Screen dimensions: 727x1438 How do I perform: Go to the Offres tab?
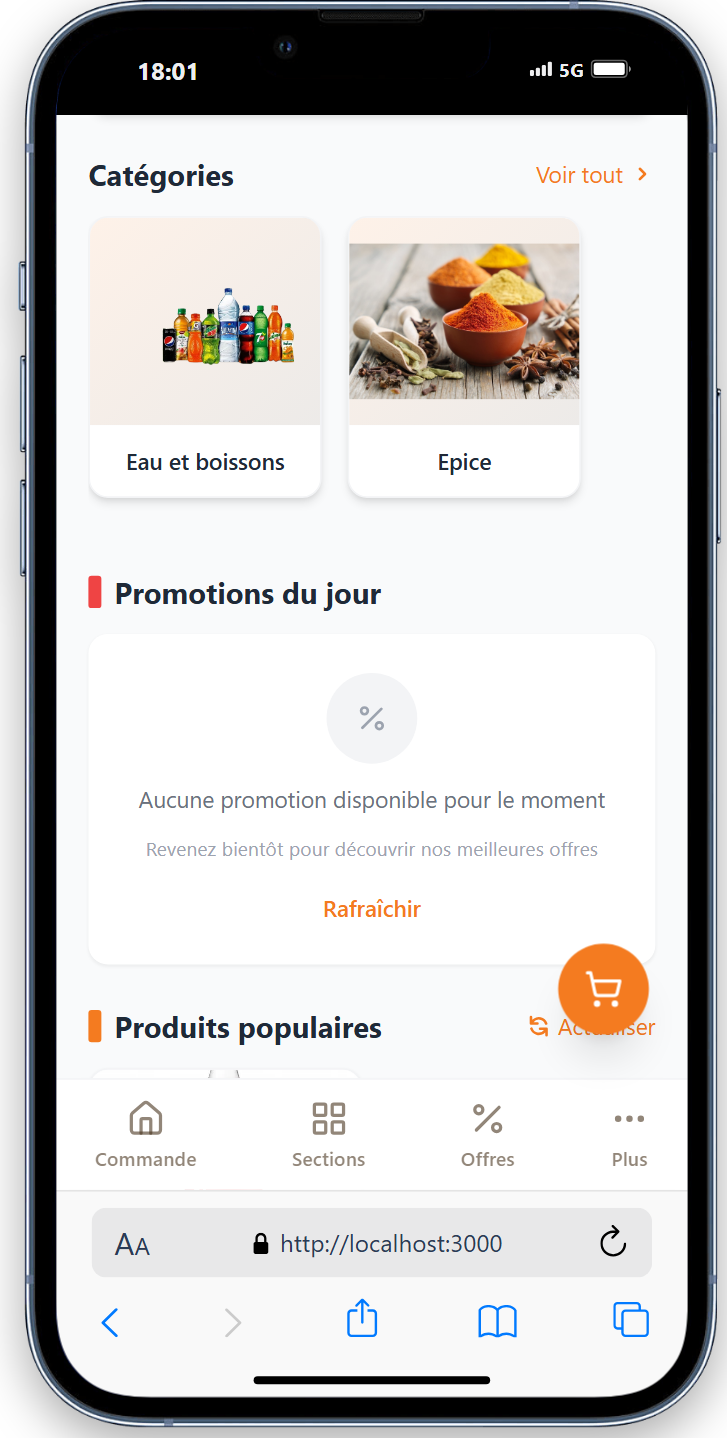point(487,1134)
